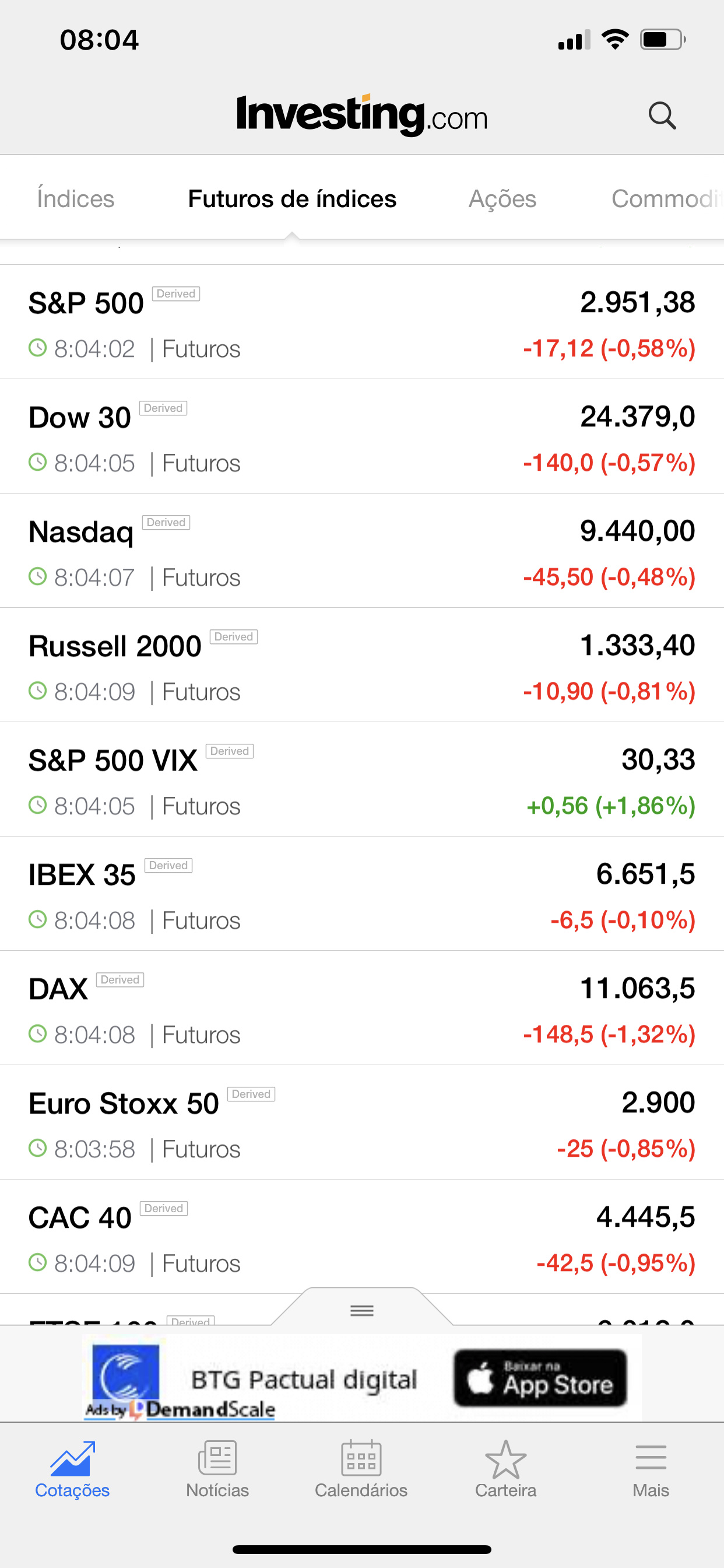Go to the Notícias tab
724x1568 pixels.
click(x=217, y=1469)
